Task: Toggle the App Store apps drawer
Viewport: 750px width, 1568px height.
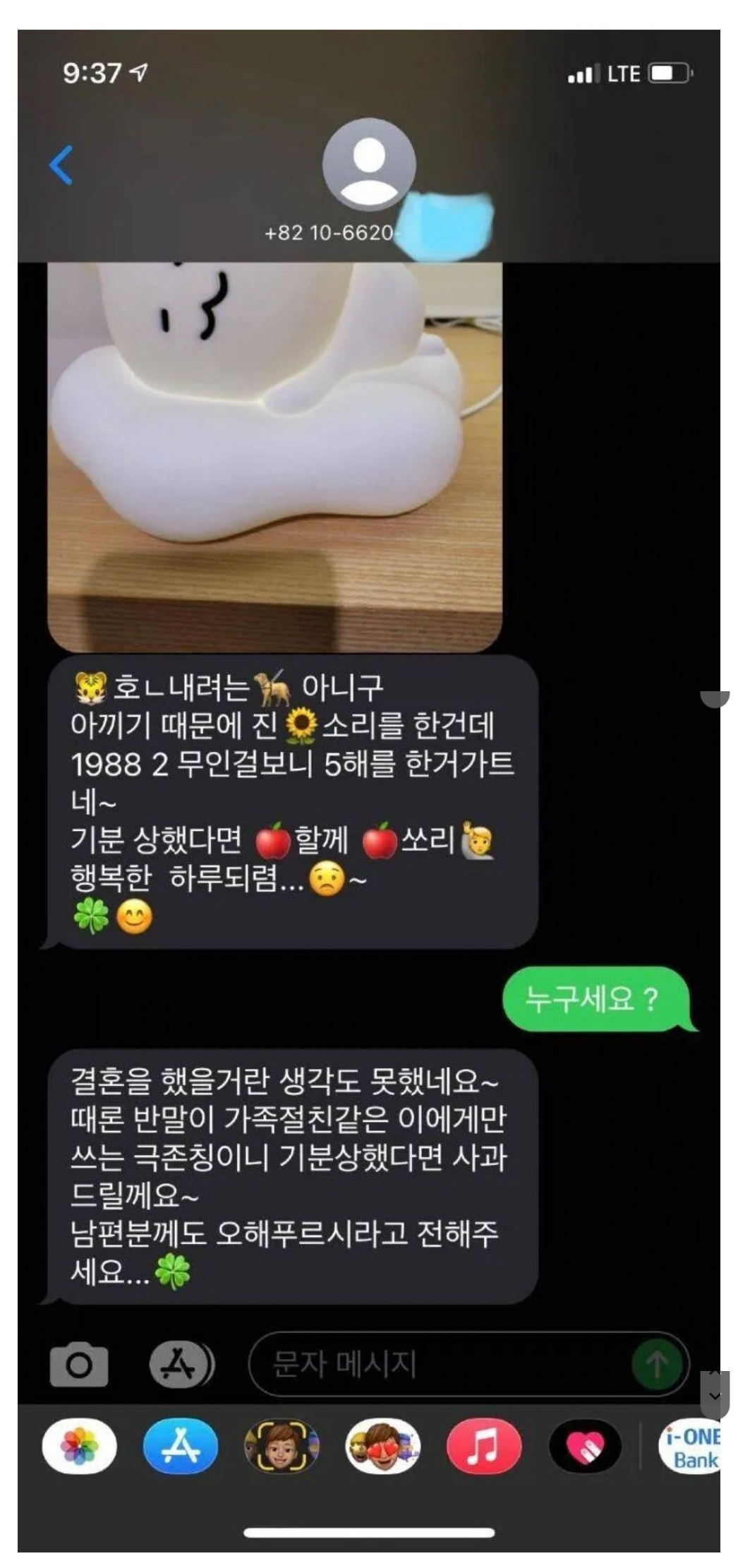Action: click(x=181, y=1365)
